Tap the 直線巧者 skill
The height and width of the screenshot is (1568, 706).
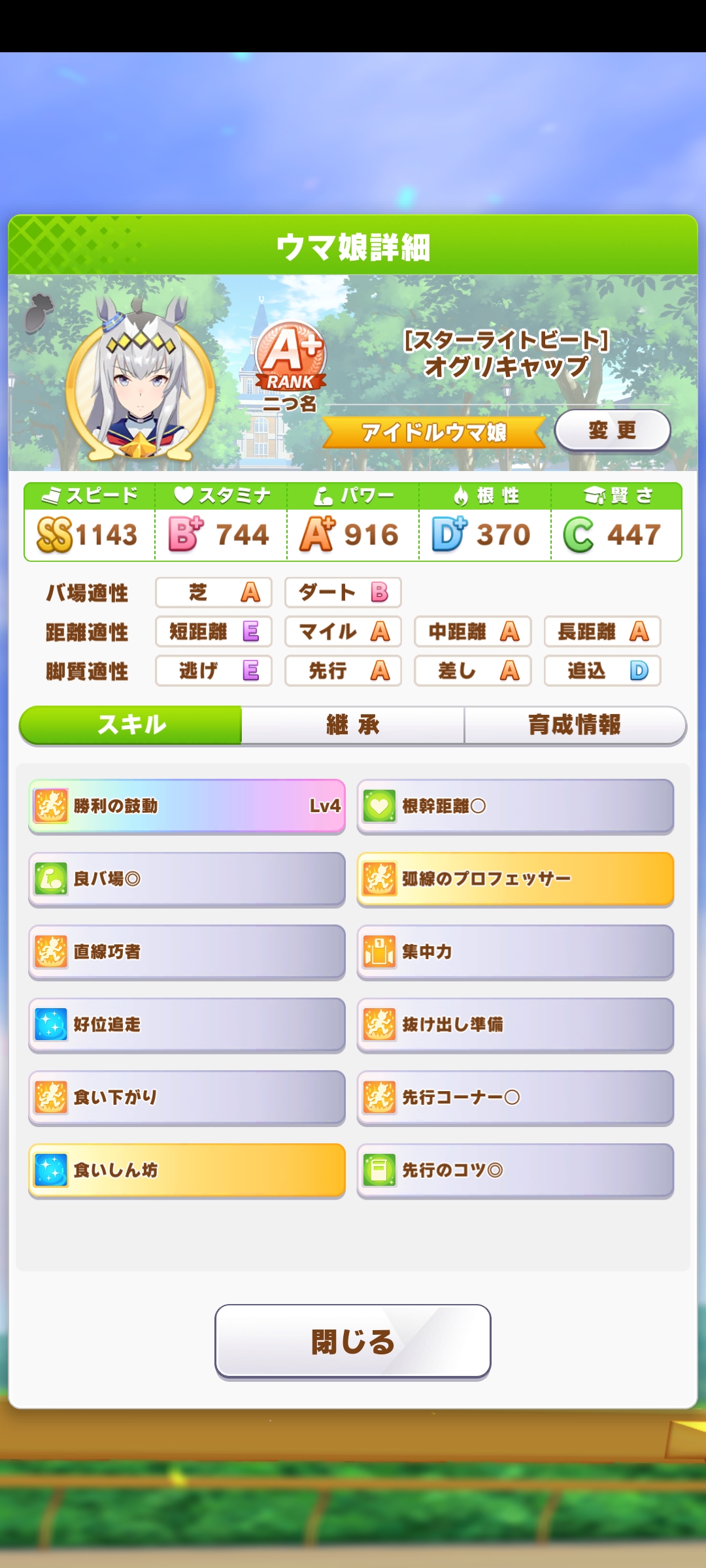187,952
